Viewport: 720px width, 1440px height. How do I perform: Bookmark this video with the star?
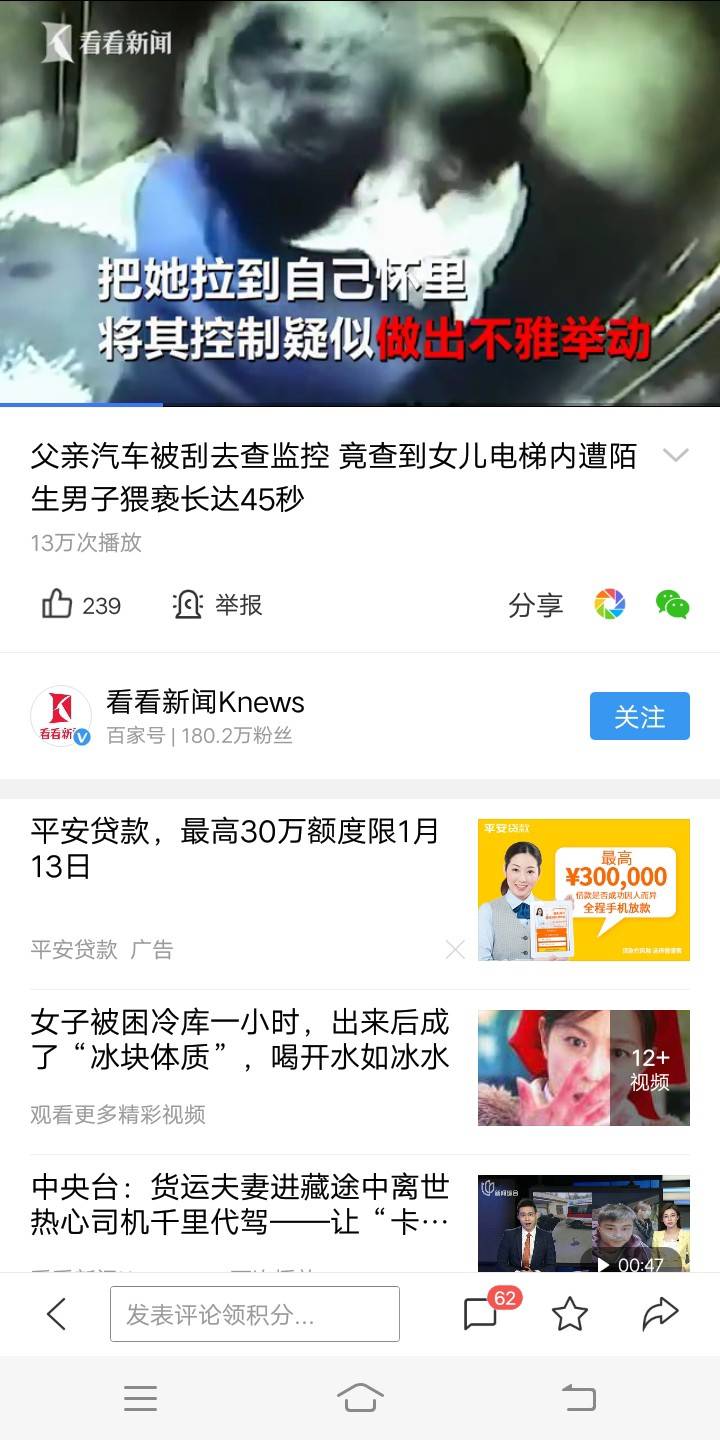click(x=570, y=1314)
